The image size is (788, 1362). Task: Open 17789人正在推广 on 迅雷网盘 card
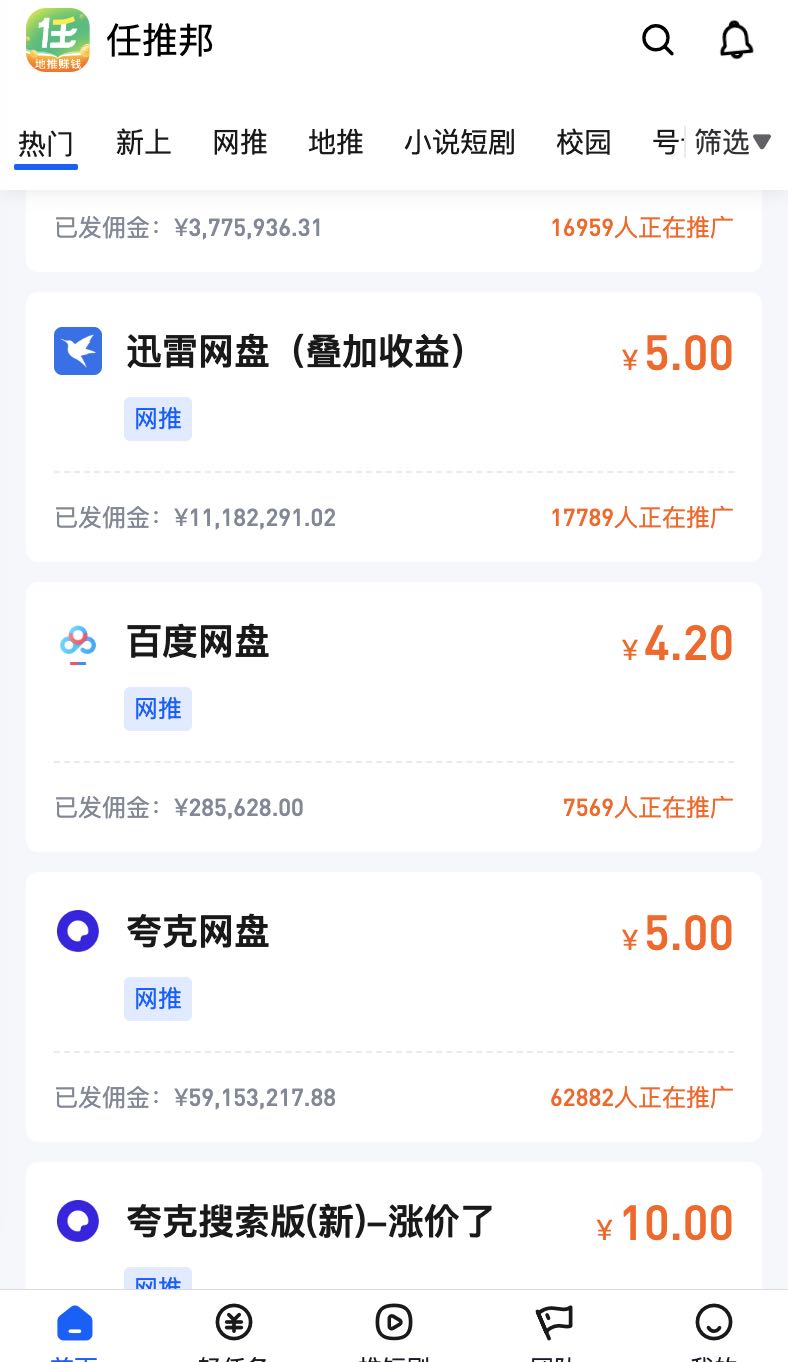(641, 517)
